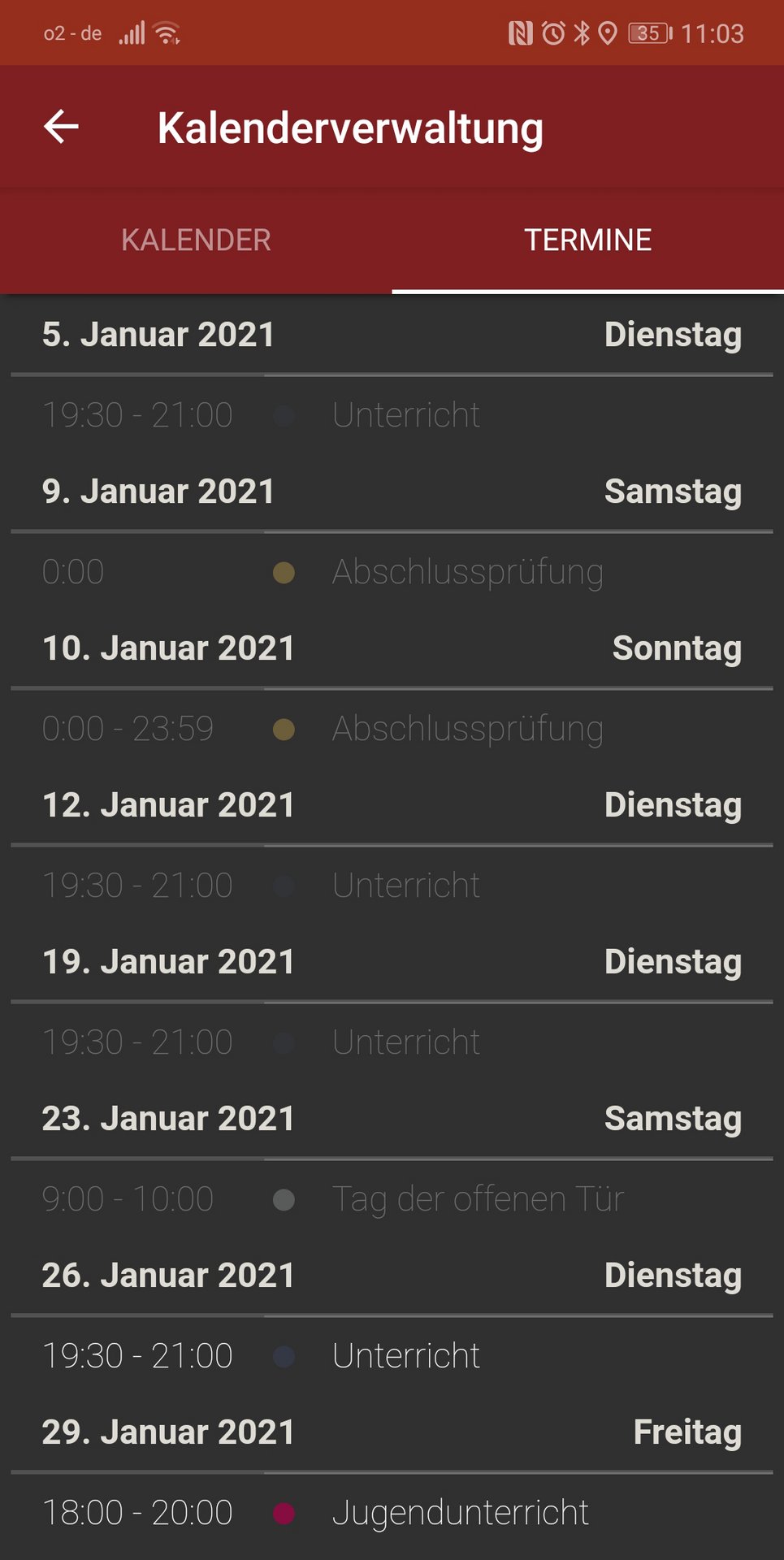Tap the clock display showing 11:03
The image size is (784, 1560).
click(713, 33)
